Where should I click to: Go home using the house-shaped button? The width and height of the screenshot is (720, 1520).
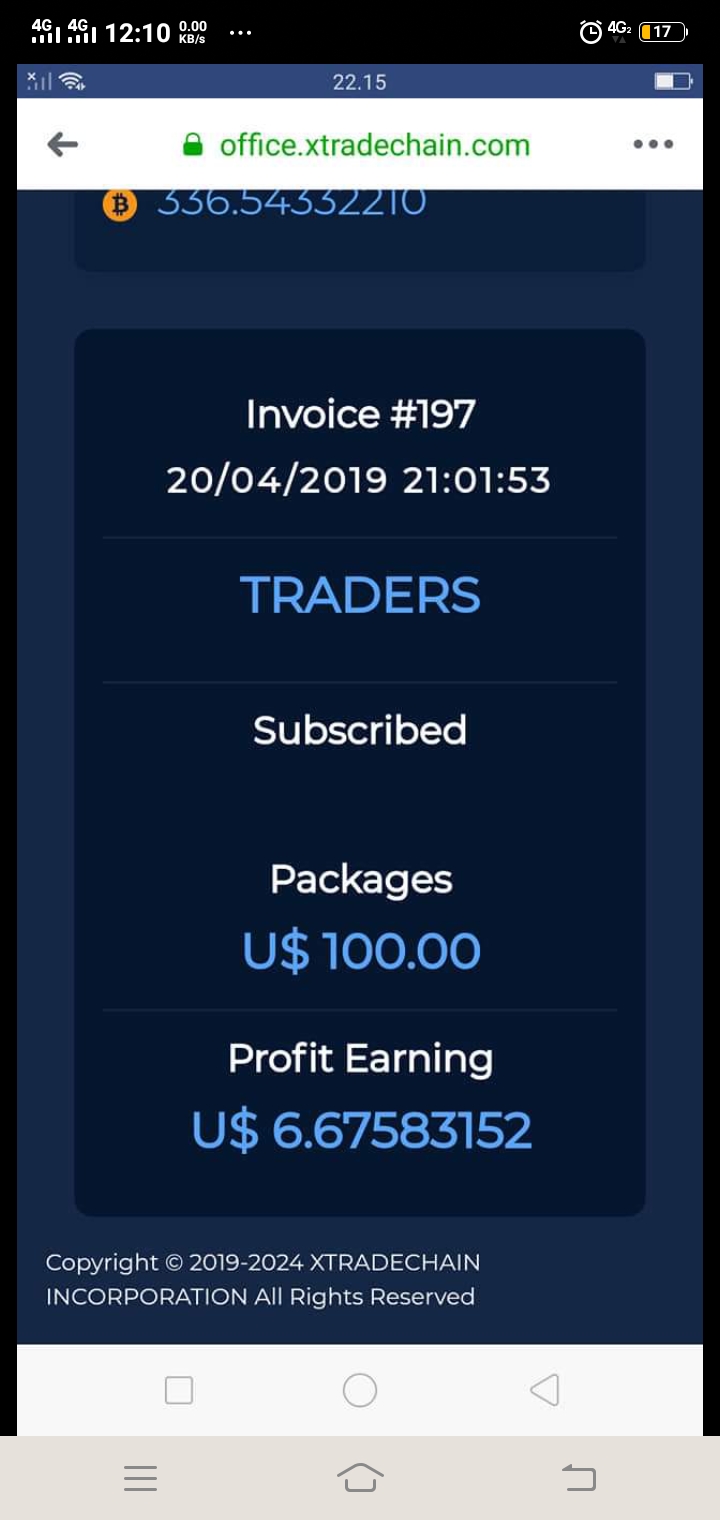pyautogui.click(x=360, y=1477)
